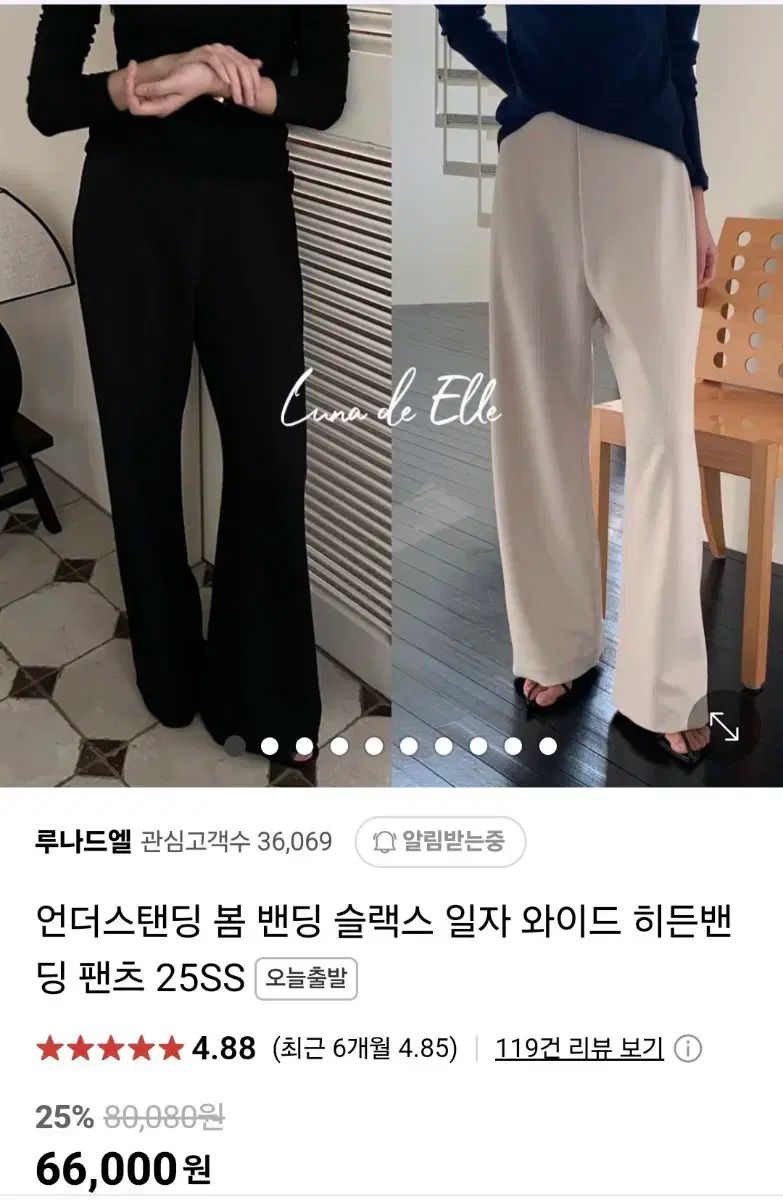Open the main product photo
The height and width of the screenshot is (1200, 783).
coord(391,380)
